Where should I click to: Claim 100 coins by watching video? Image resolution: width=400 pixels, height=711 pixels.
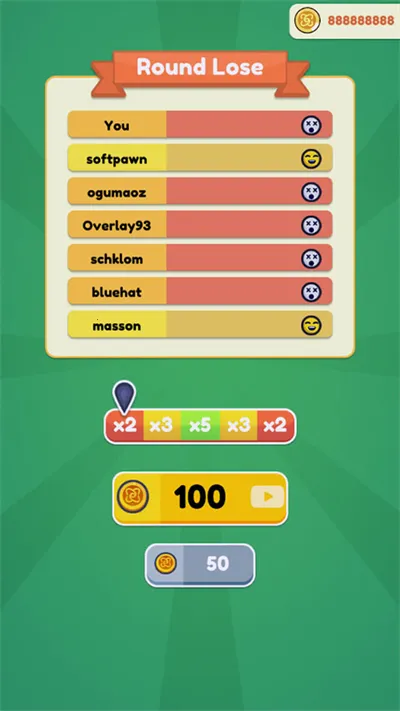point(200,498)
